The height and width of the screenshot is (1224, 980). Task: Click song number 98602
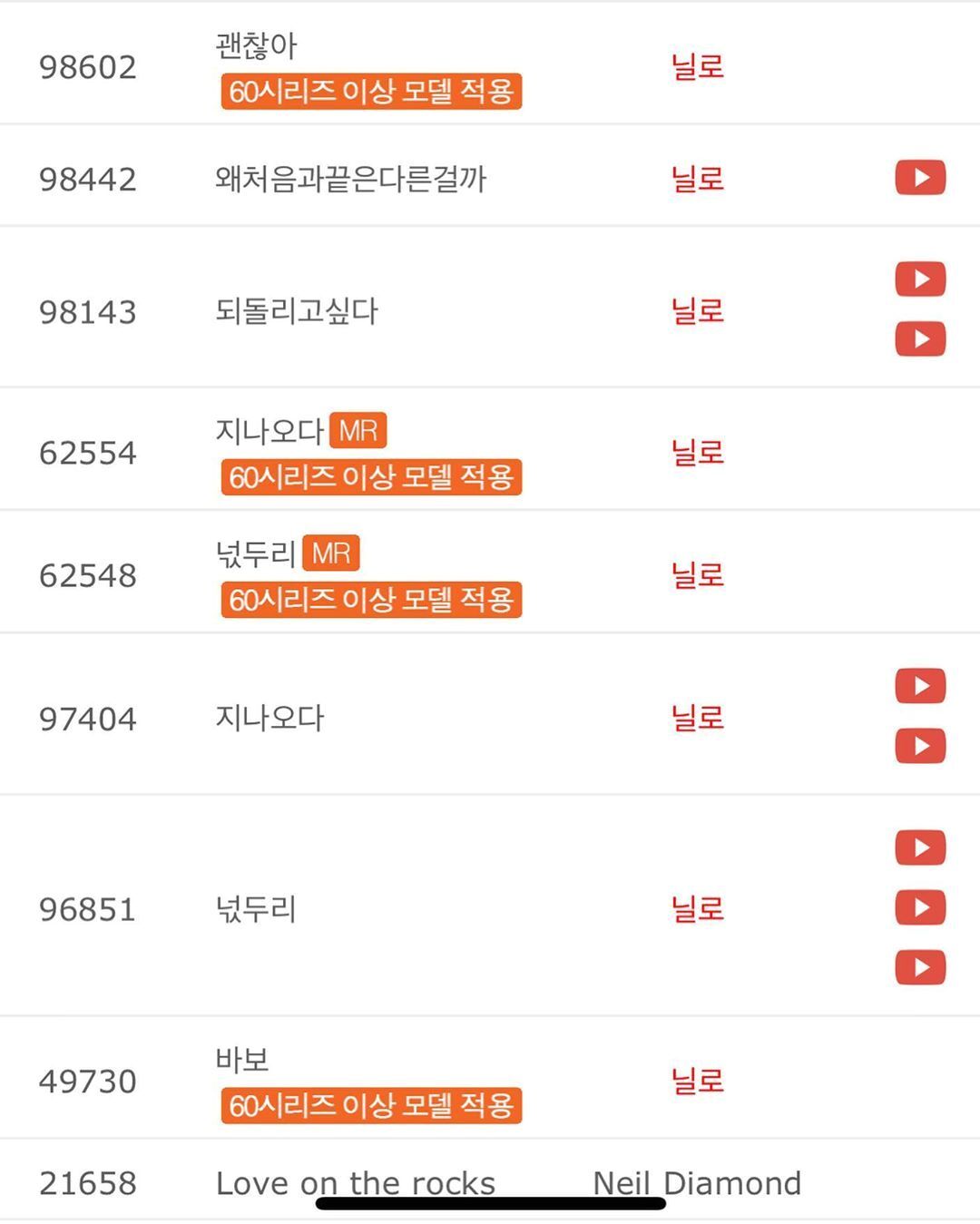click(x=87, y=64)
